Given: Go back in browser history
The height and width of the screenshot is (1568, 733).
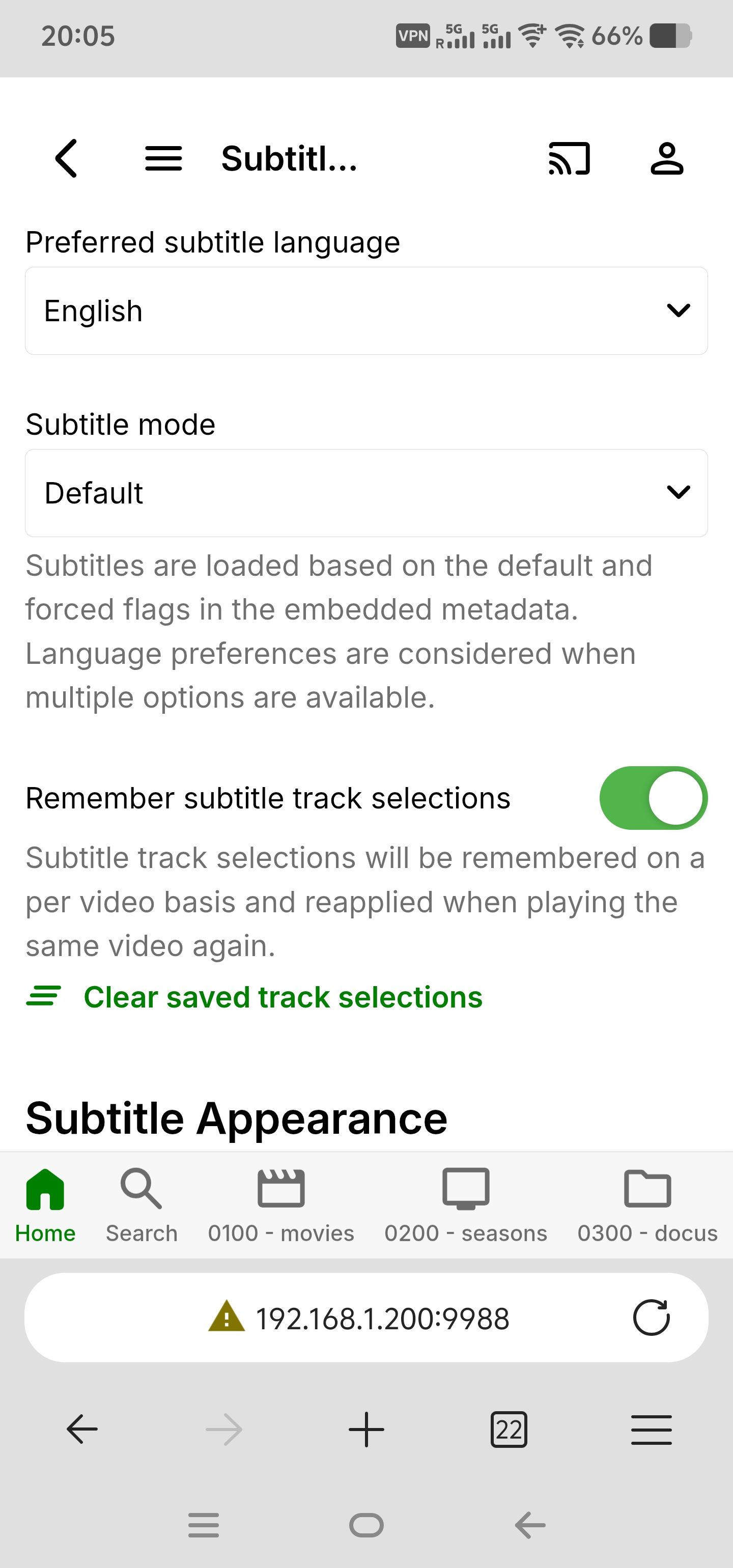Looking at the screenshot, I should pyautogui.click(x=81, y=1429).
